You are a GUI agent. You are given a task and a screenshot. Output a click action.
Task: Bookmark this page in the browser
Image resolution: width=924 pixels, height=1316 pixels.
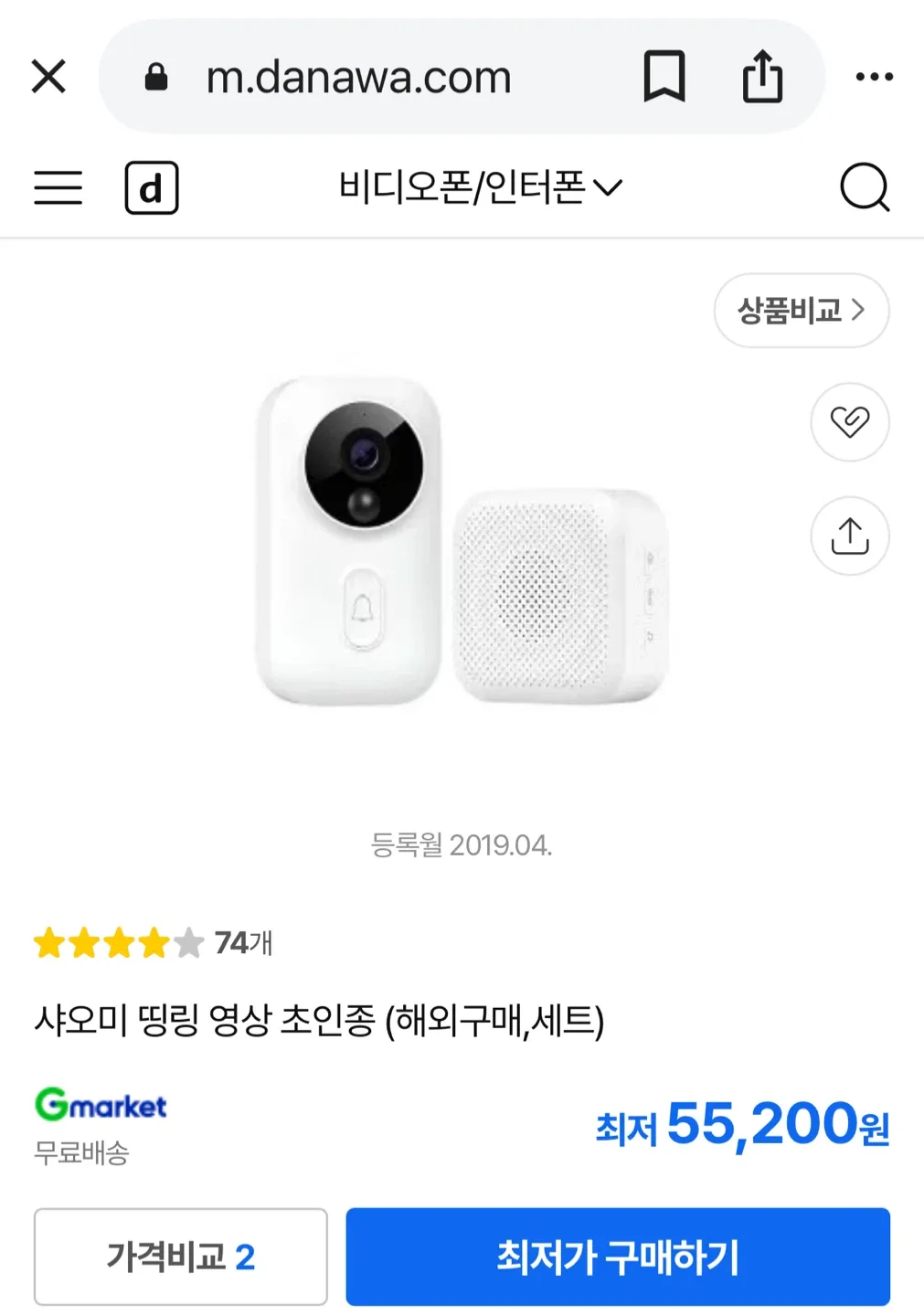[x=664, y=77]
